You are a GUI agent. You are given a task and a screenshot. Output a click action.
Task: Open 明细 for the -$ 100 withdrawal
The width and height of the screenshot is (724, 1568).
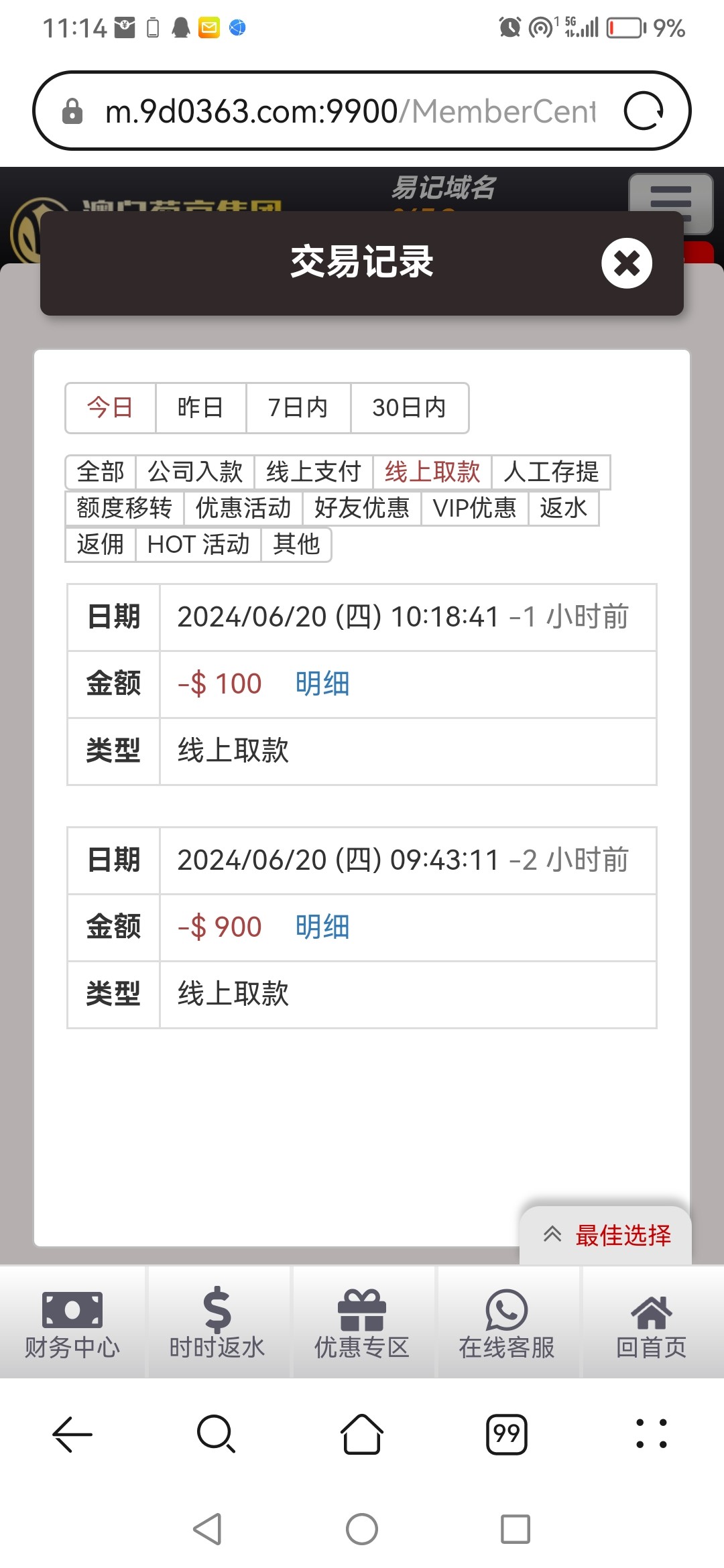pos(322,684)
